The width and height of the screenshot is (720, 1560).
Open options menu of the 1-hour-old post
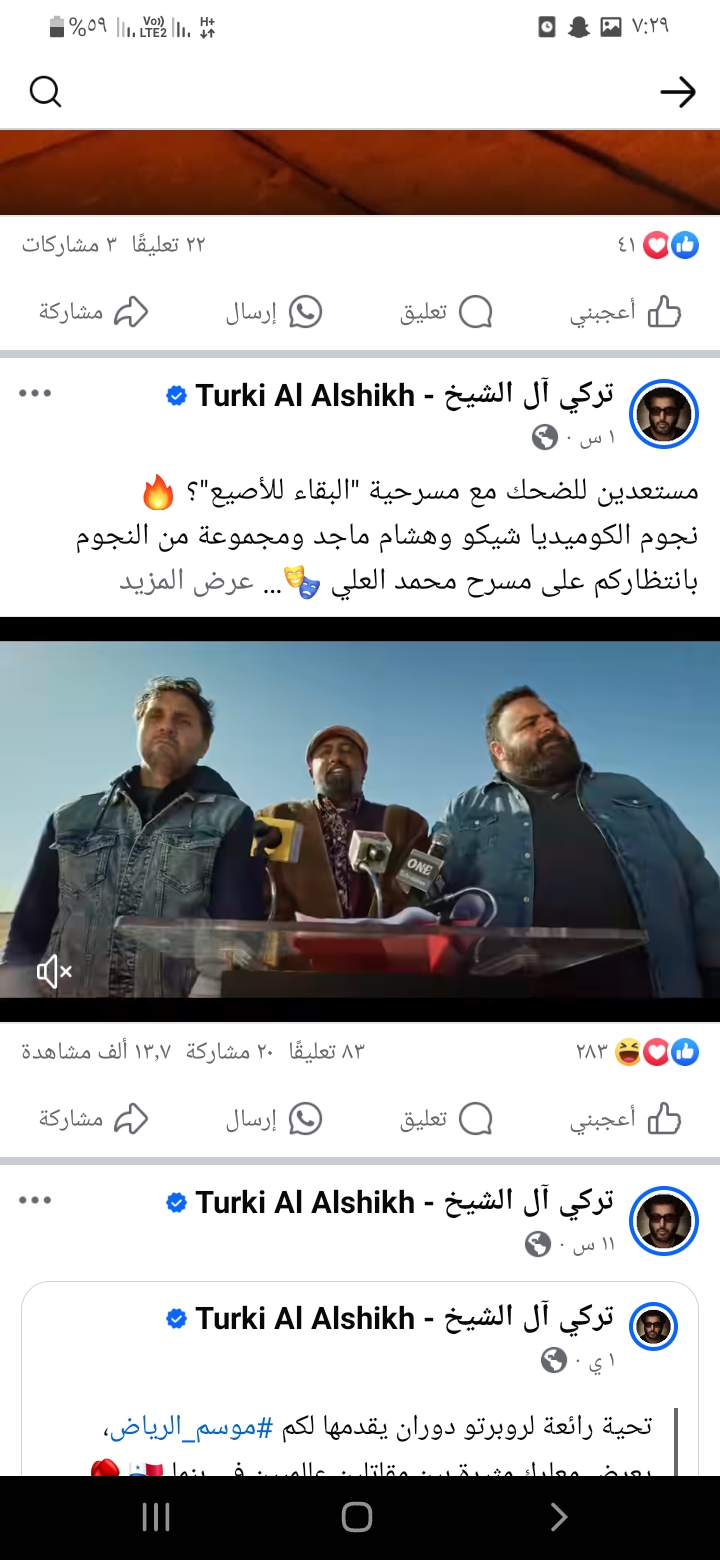(35, 393)
